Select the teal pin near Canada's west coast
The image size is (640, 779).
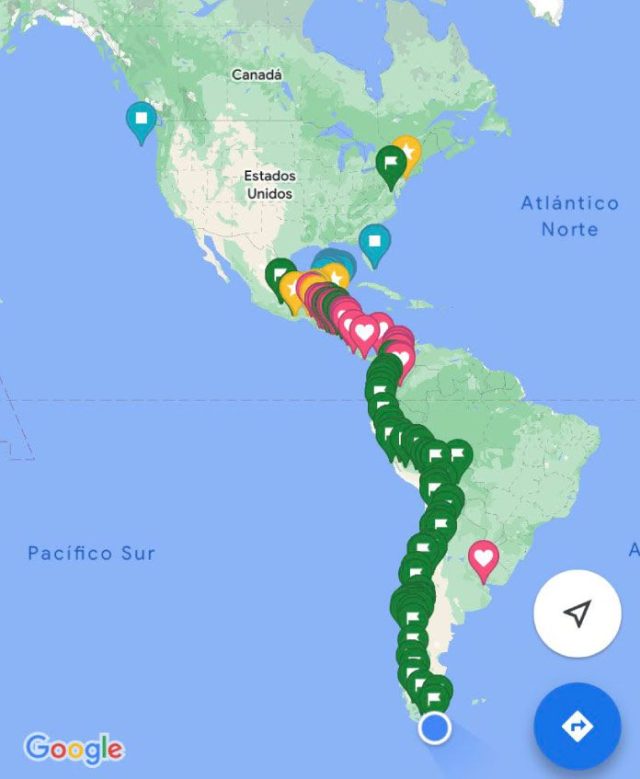(x=141, y=119)
